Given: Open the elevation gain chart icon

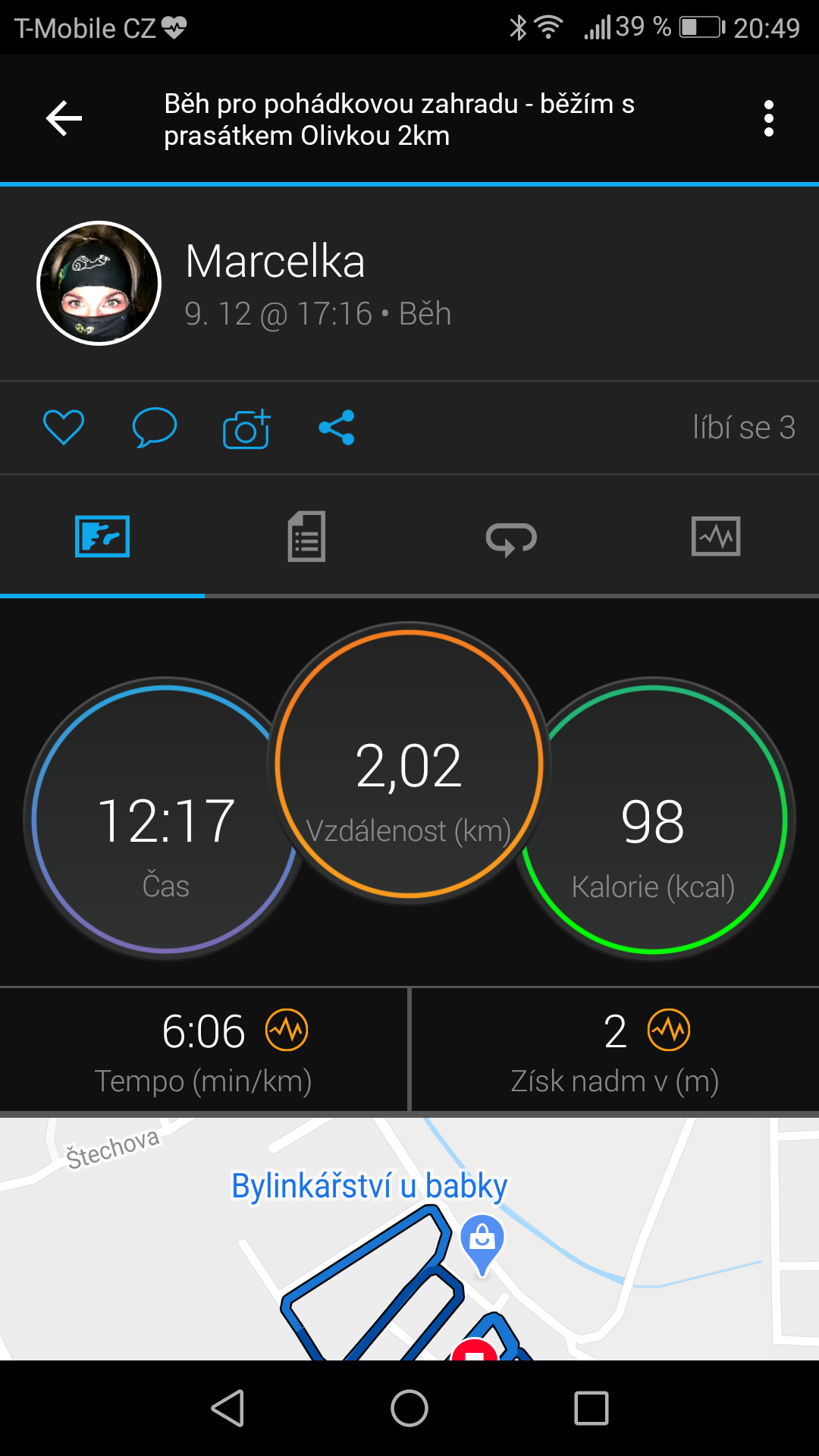Looking at the screenshot, I should click(x=669, y=1031).
